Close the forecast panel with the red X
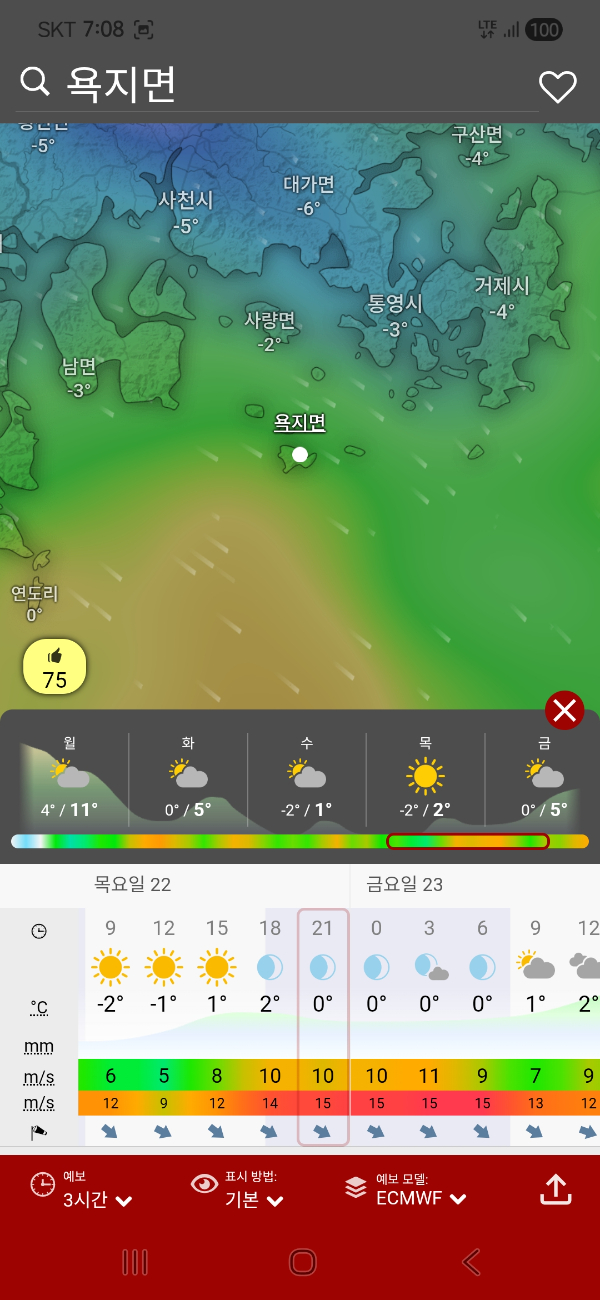 coord(564,711)
